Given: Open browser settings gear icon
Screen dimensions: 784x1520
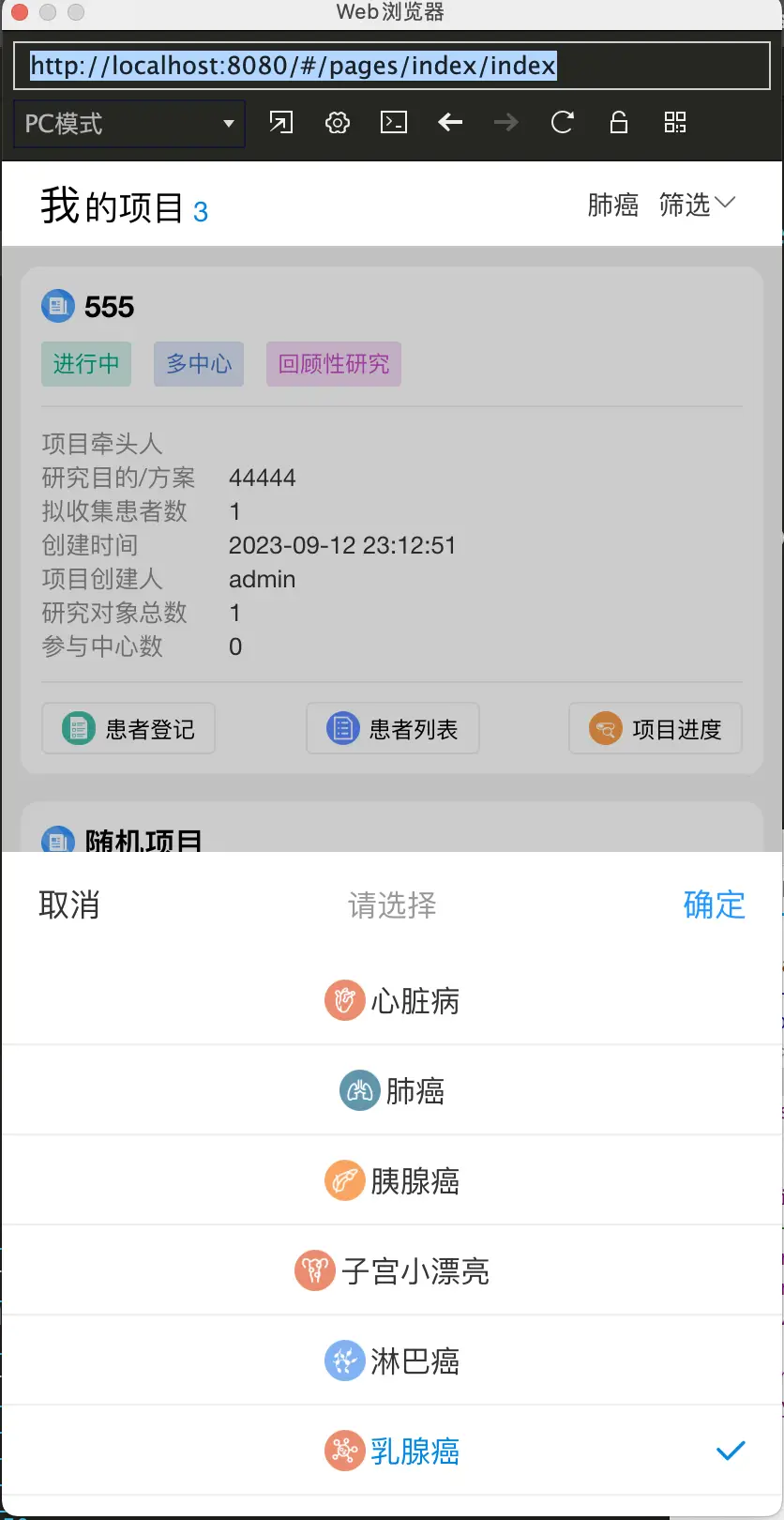Looking at the screenshot, I should pyautogui.click(x=338, y=123).
